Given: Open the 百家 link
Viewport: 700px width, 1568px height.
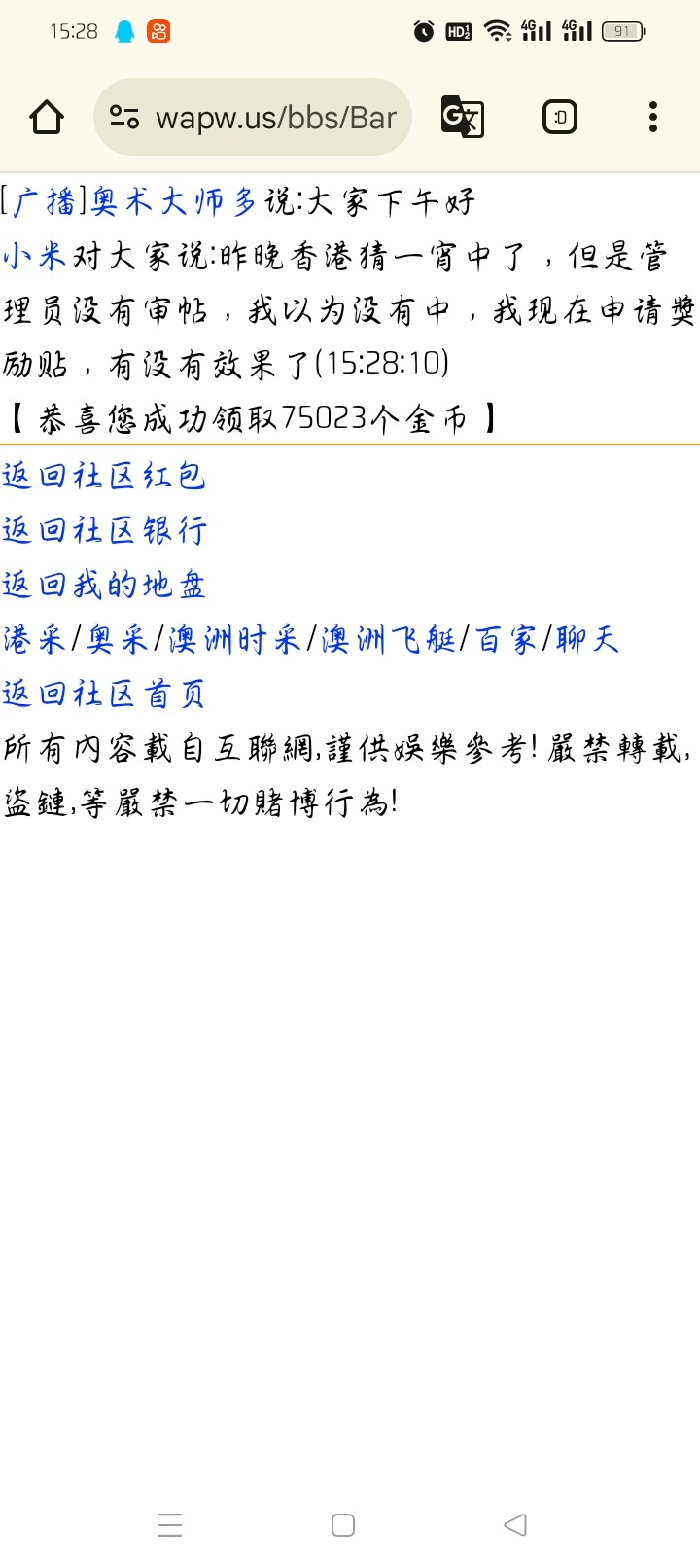Looking at the screenshot, I should coord(506,639).
